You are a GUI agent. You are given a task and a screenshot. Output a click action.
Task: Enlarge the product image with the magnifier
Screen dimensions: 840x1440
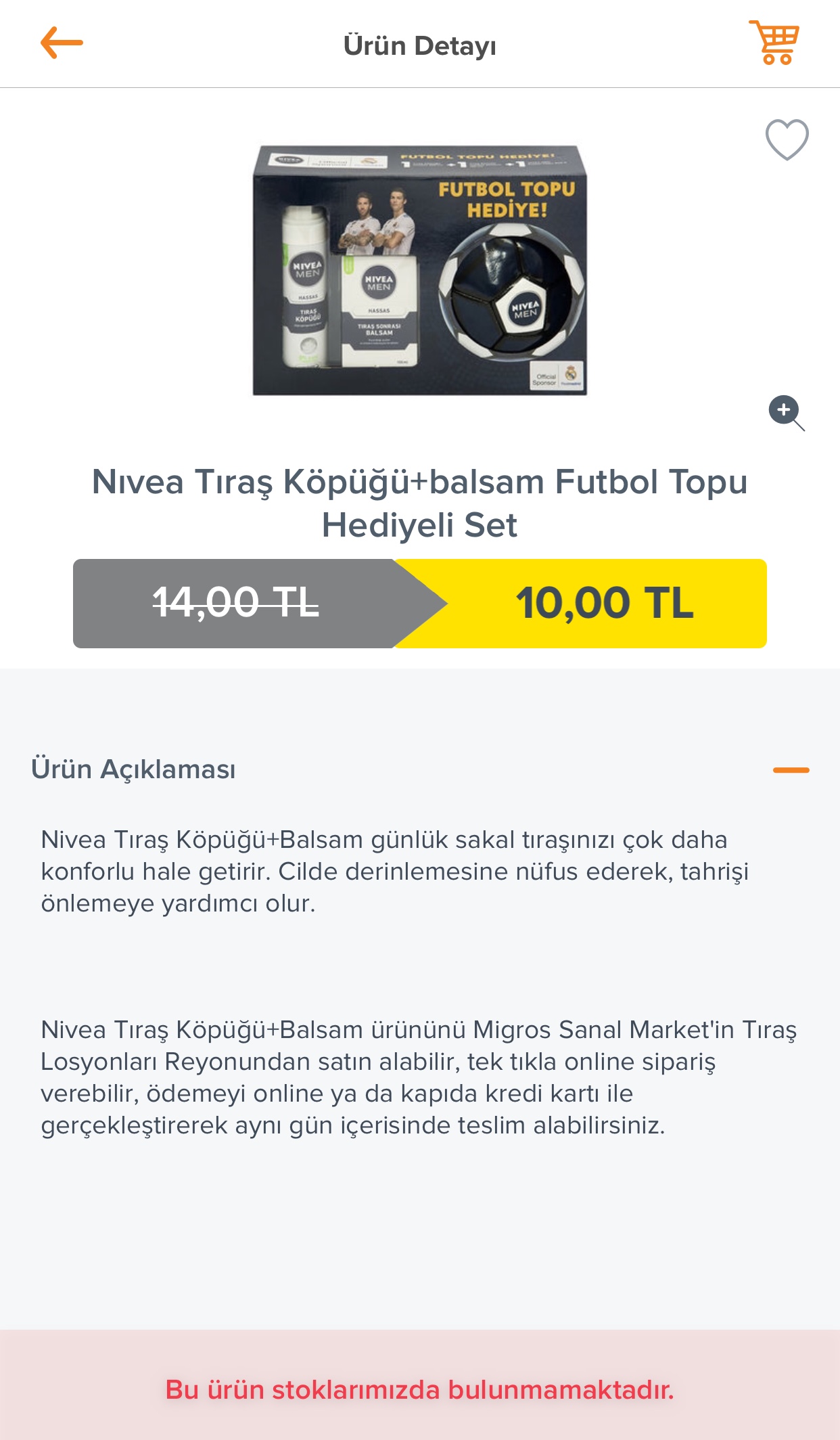[x=787, y=413]
